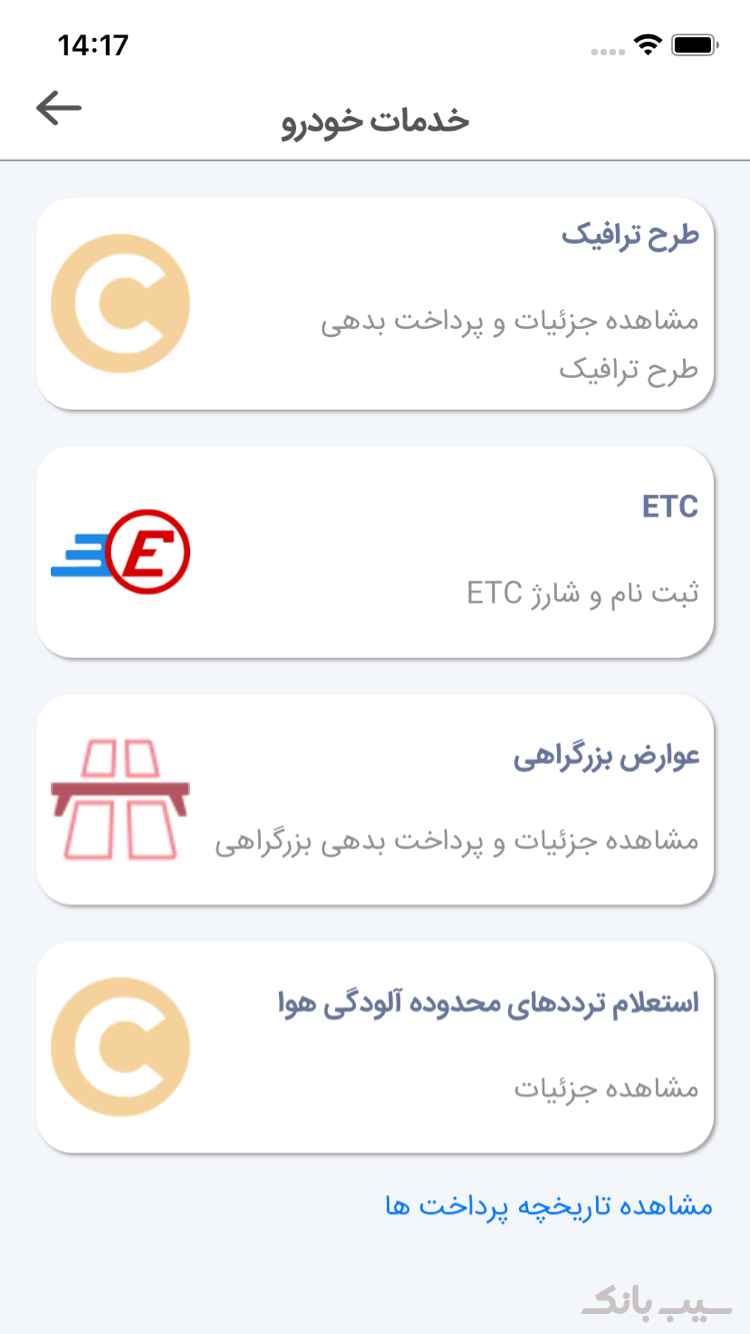Click the signal dots indicator

point(605,48)
